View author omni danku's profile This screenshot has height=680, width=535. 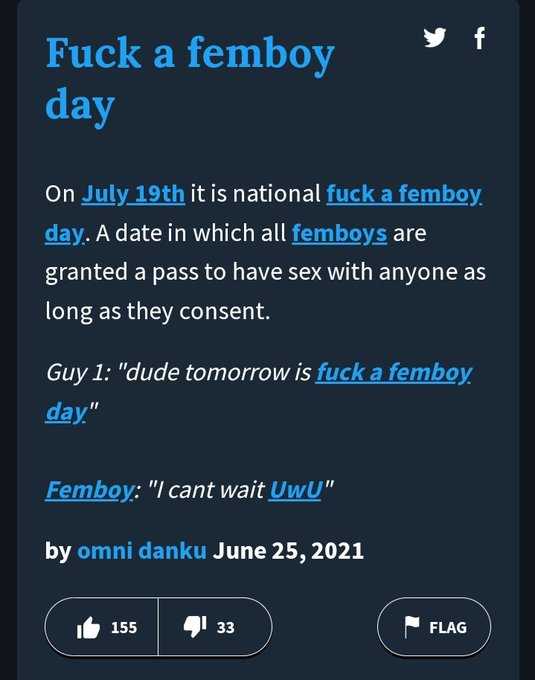point(142,551)
